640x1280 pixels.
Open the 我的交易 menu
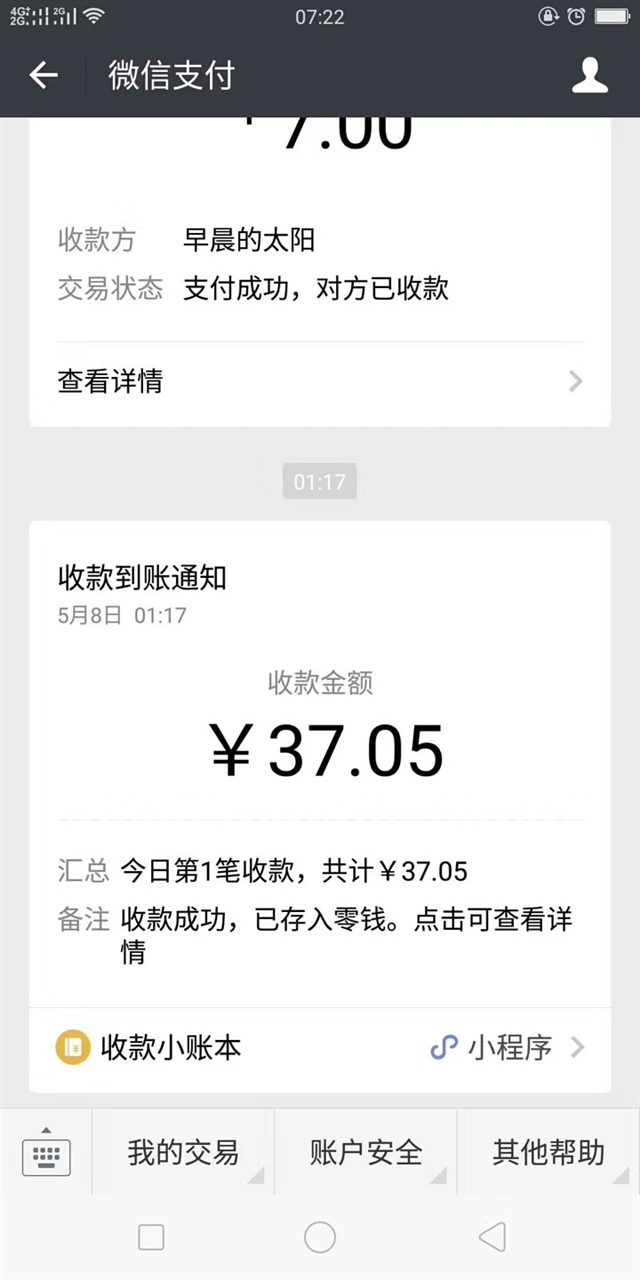[182, 1152]
